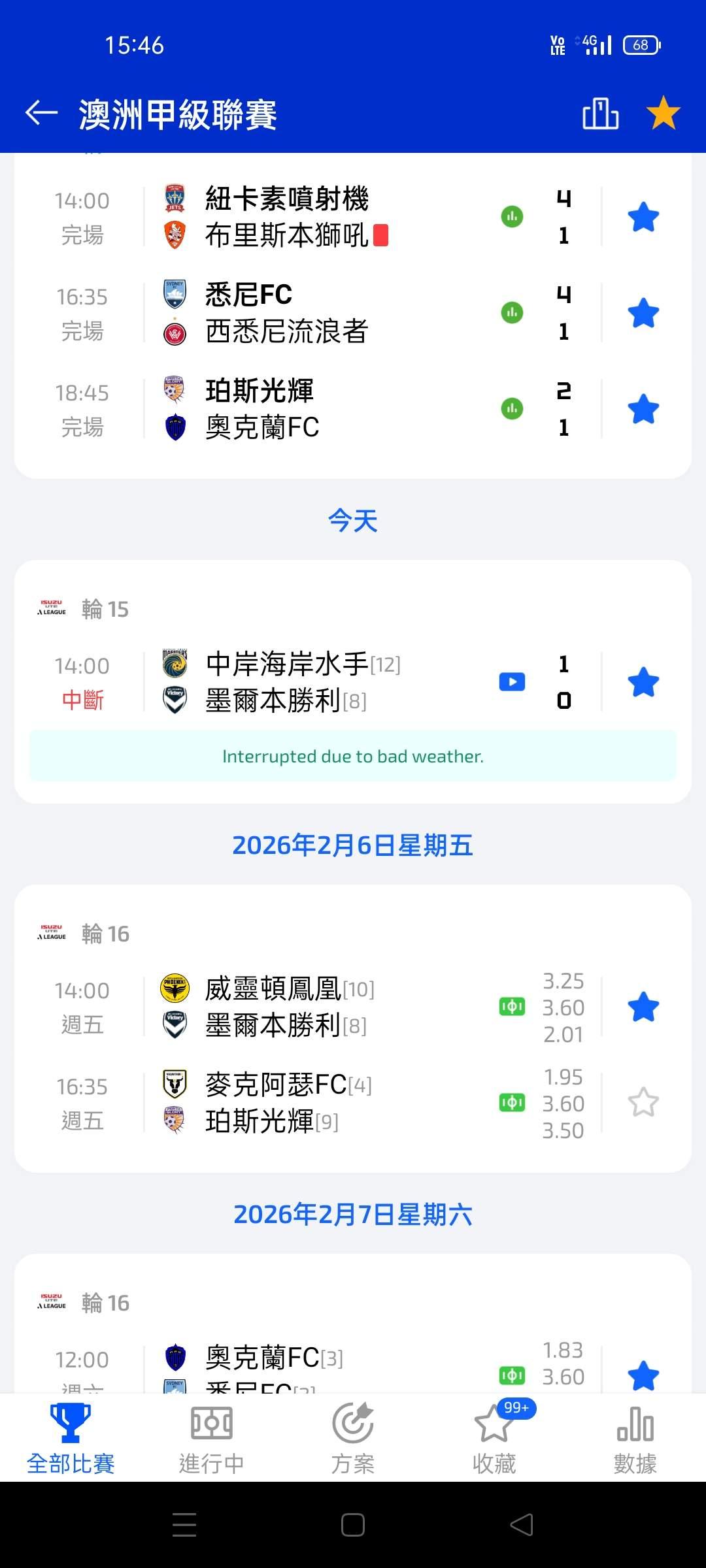Tap the system home button
The width and height of the screenshot is (706, 1568).
pyautogui.click(x=353, y=1525)
